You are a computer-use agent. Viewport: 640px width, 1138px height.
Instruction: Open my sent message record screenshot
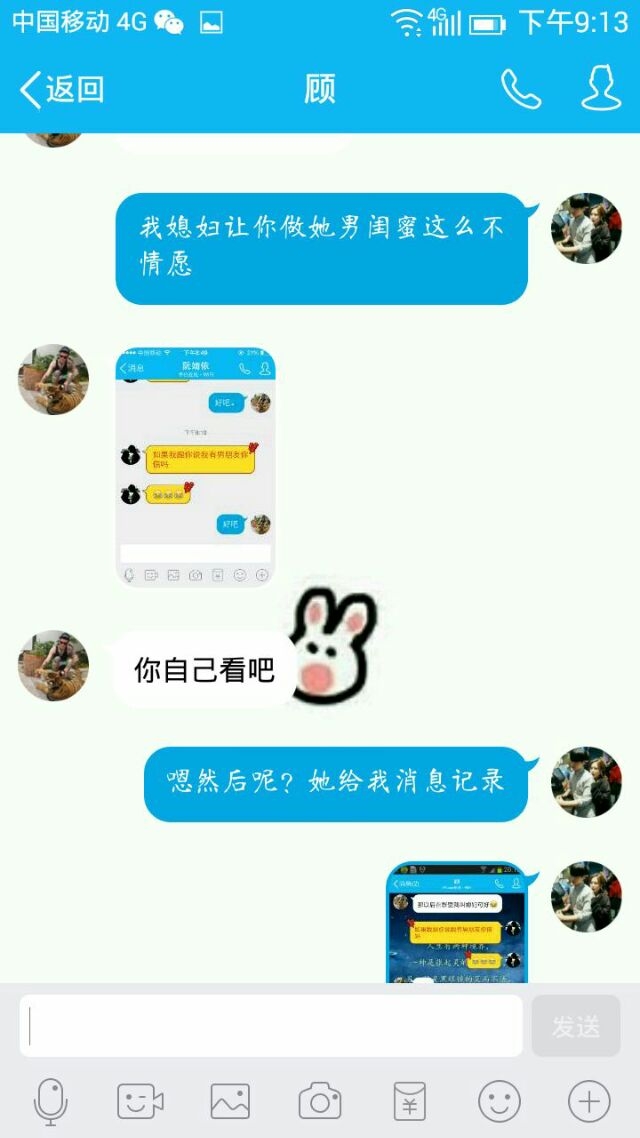pyautogui.click(x=457, y=922)
